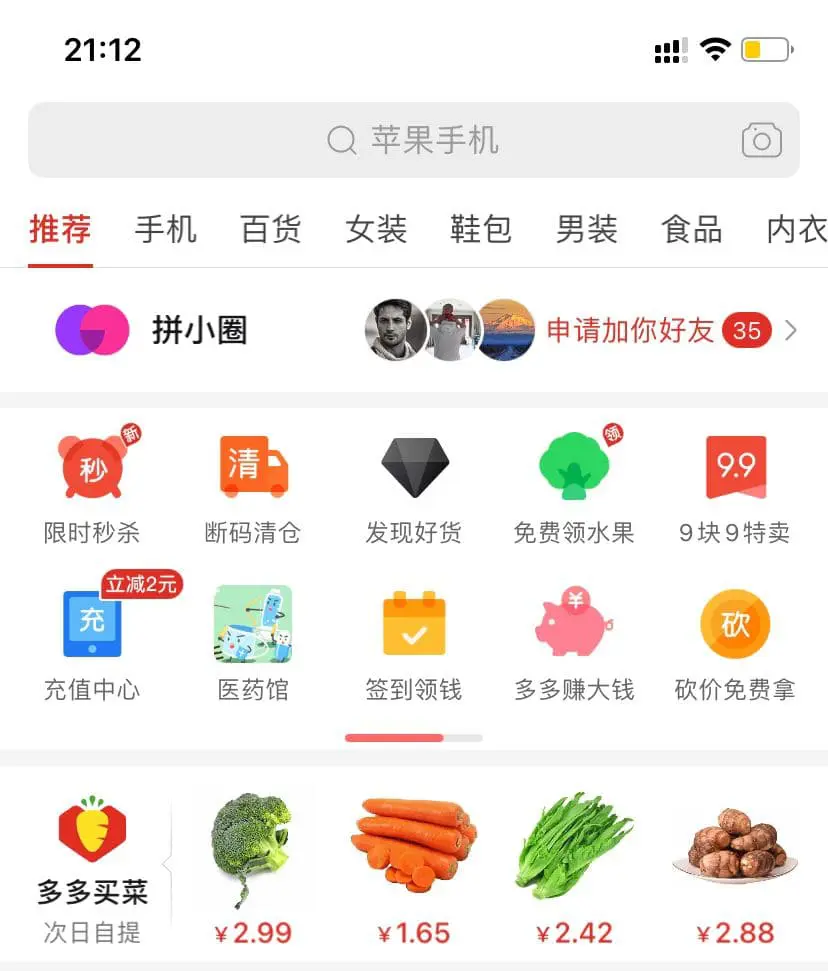The height and width of the screenshot is (971, 828).
Task: Open the 食品 category tab
Action: [691, 230]
